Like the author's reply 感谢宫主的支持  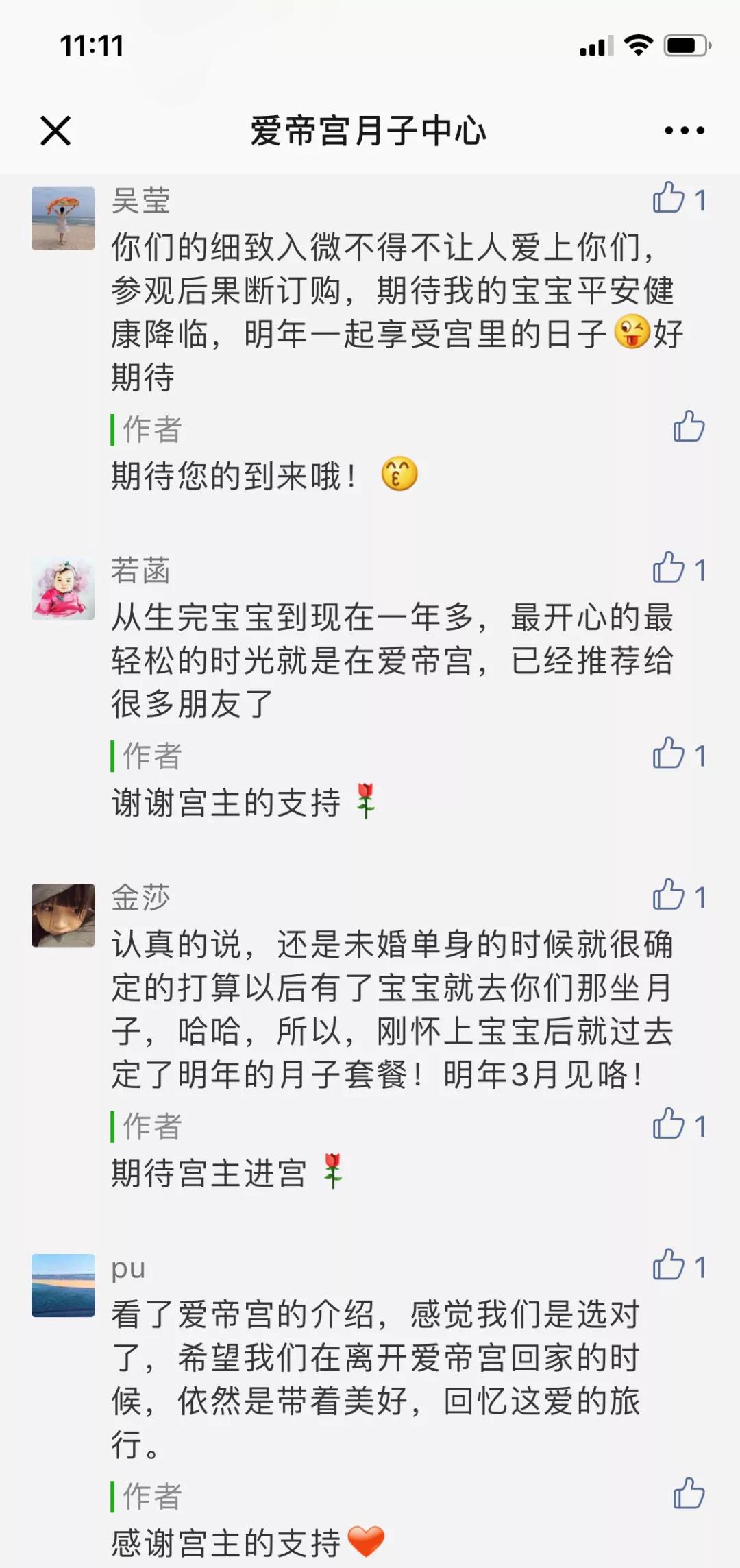[689, 1495]
